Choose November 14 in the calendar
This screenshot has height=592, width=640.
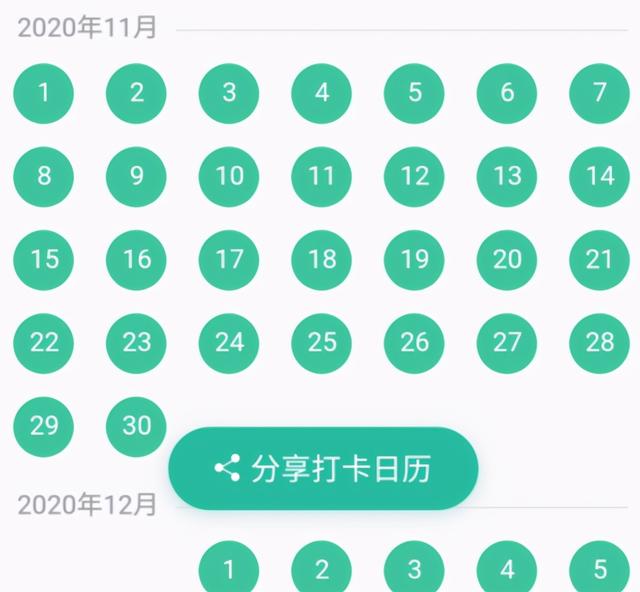[599, 176]
